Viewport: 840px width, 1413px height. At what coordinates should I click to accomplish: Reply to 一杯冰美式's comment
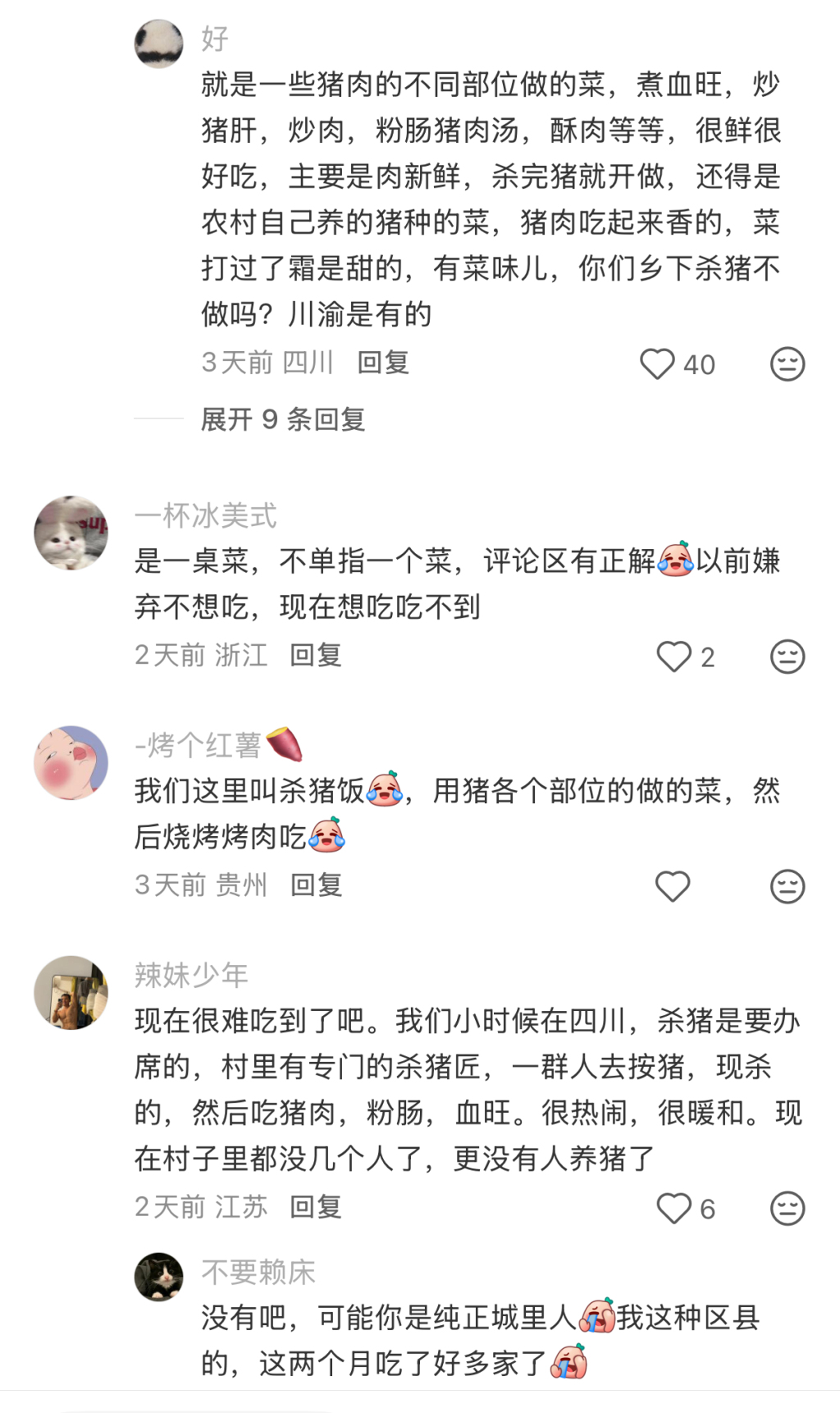(x=316, y=655)
